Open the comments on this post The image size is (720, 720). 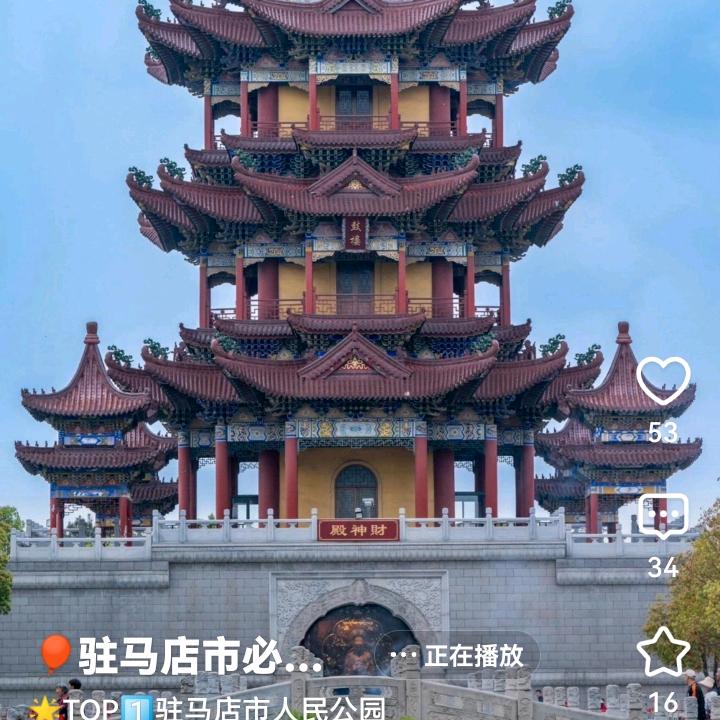pyautogui.click(x=663, y=517)
